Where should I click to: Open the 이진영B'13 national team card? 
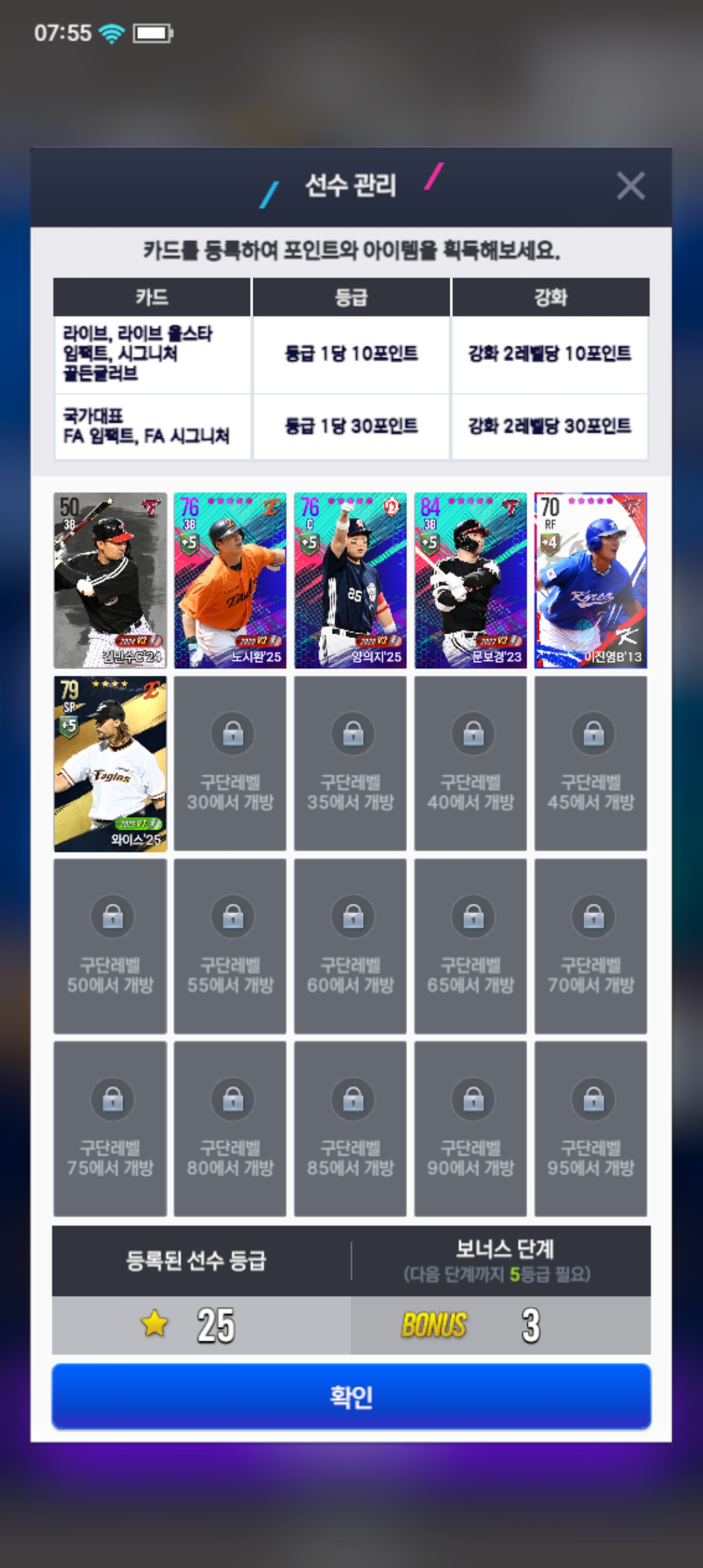pos(590,580)
